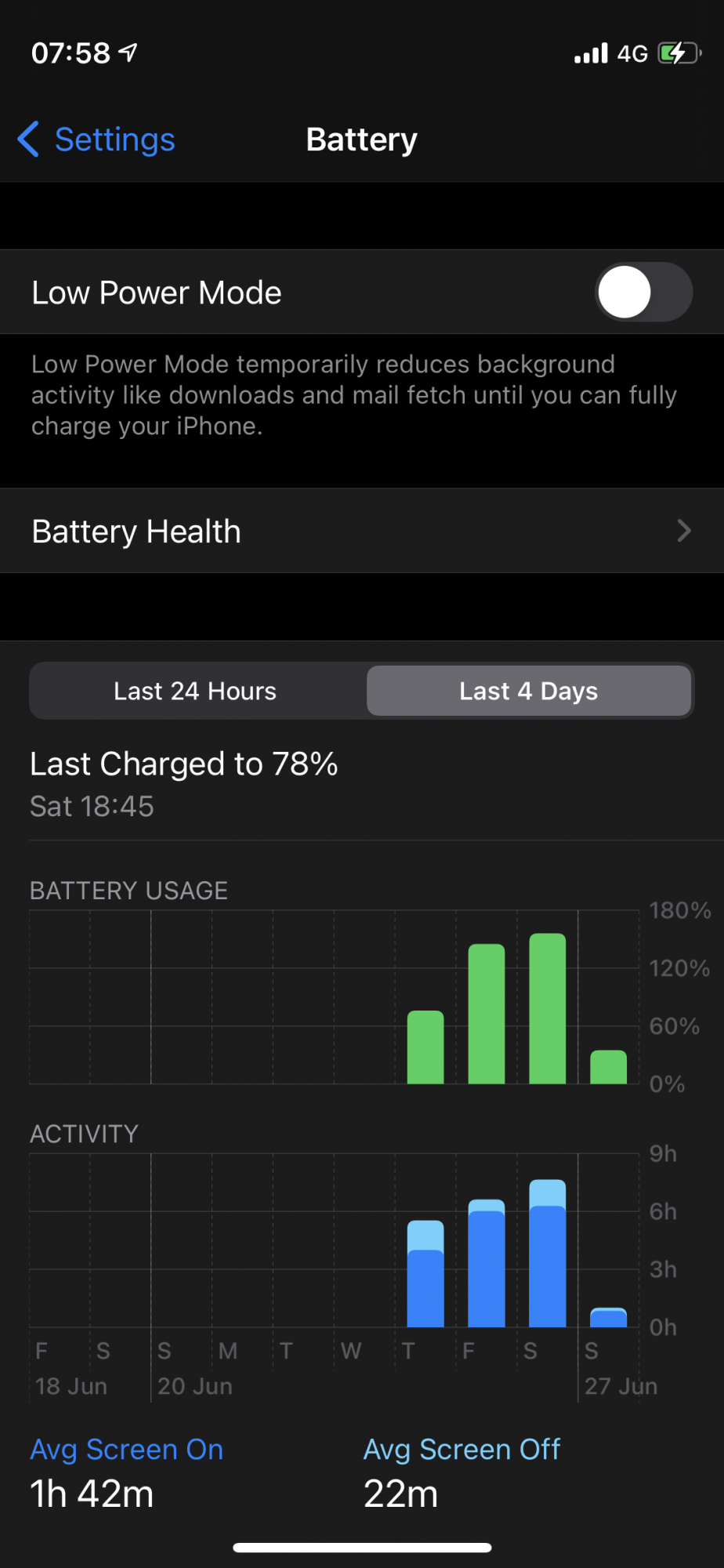Switch to Last 24 Hours view
The width and height of the screenshot is (724, 1568).
point(196,691)
